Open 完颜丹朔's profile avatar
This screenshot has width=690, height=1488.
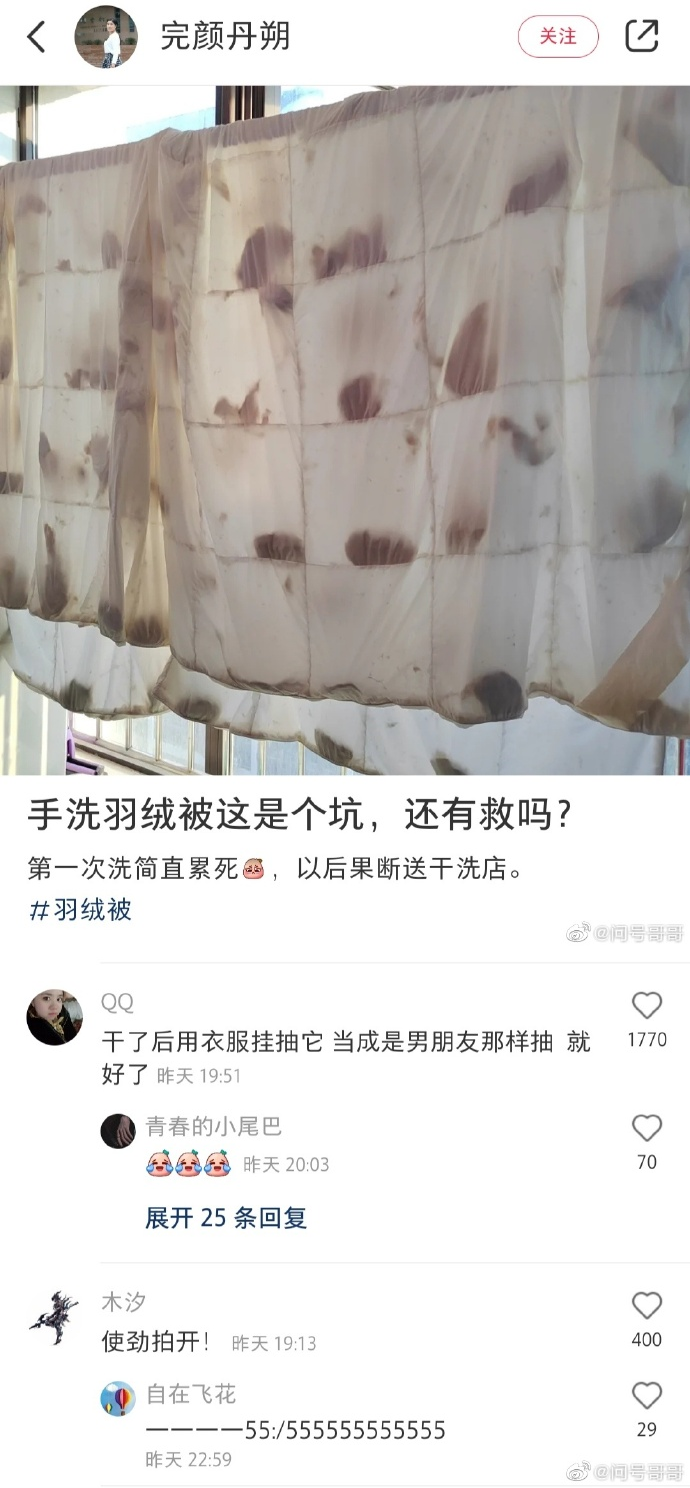(x=106, y=37)
